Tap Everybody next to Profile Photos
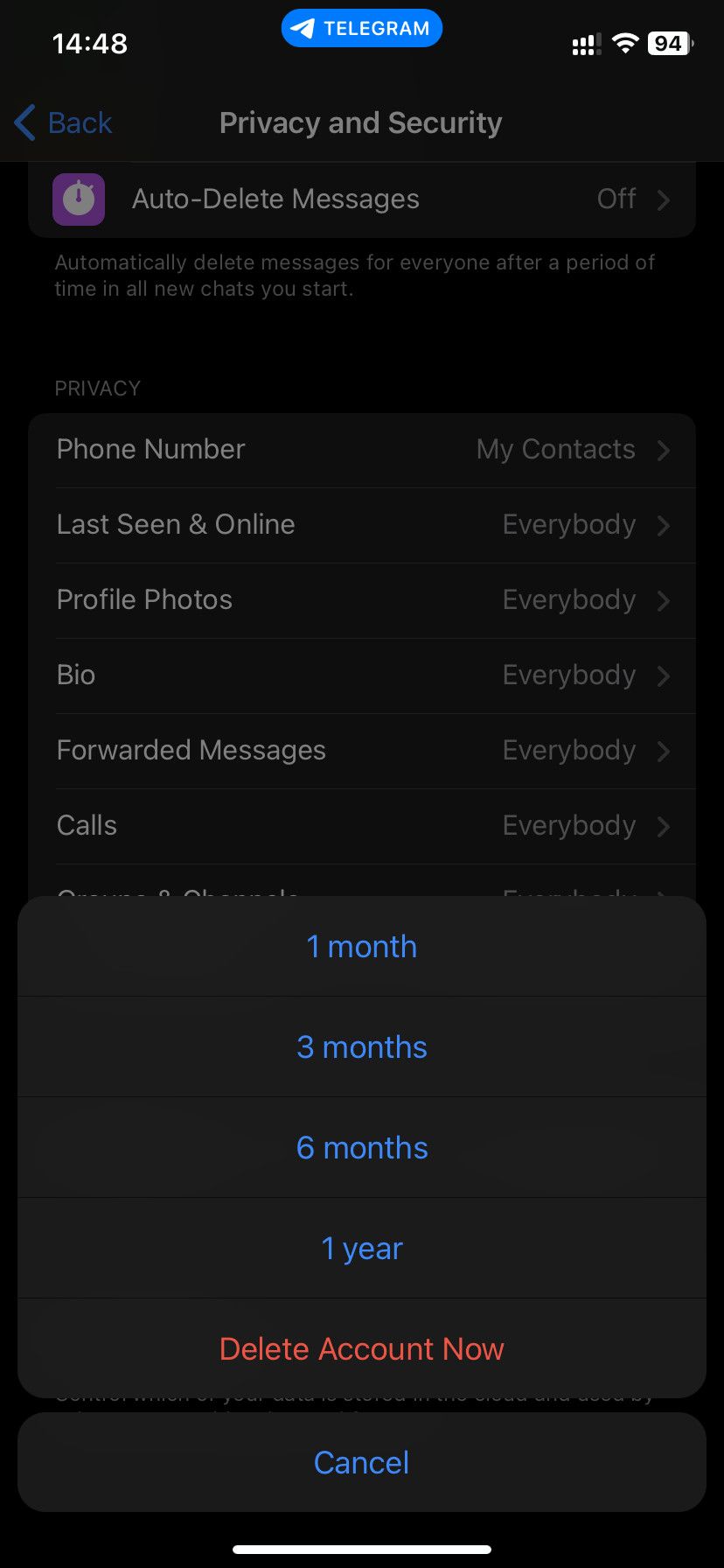 point(568,600)
